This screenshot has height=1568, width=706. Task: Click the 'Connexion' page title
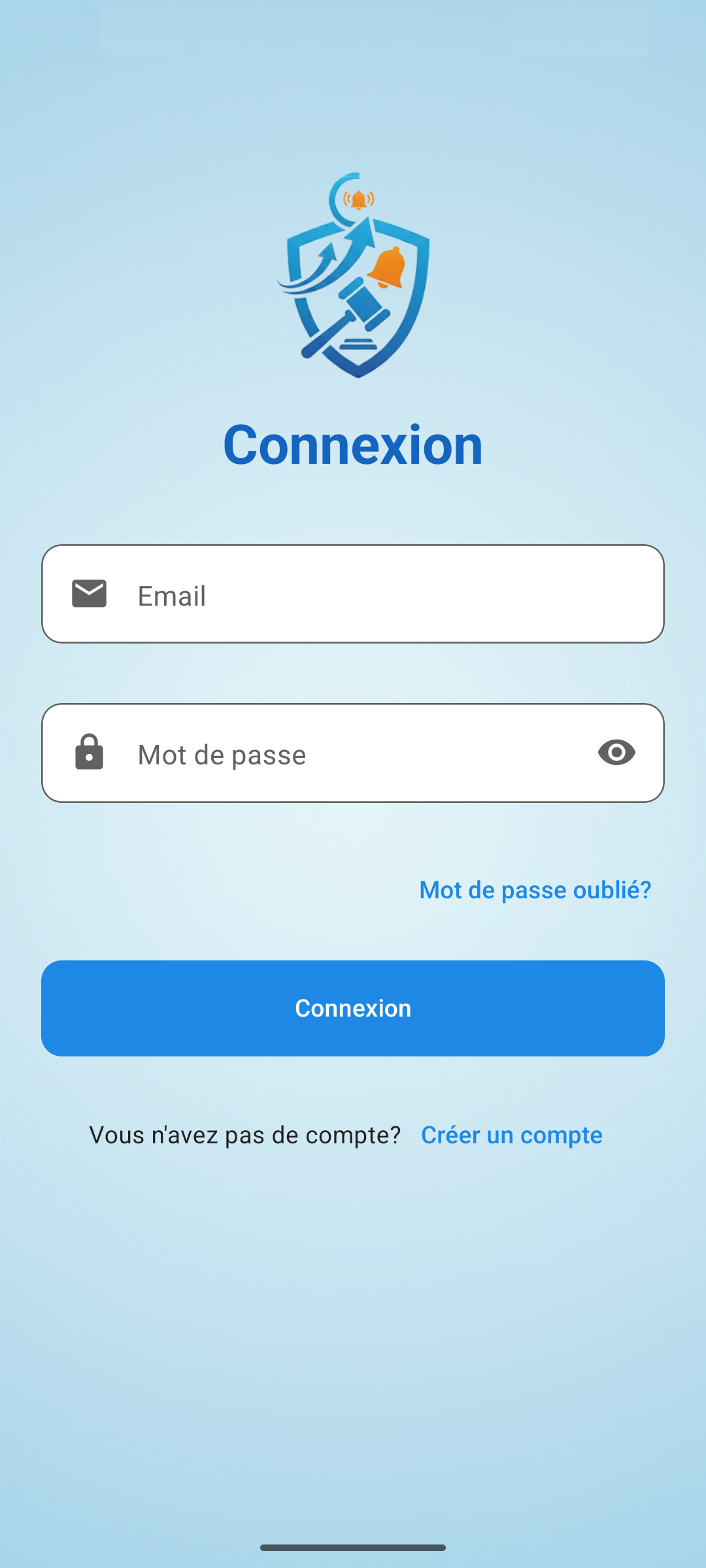[x=353, y=444]
